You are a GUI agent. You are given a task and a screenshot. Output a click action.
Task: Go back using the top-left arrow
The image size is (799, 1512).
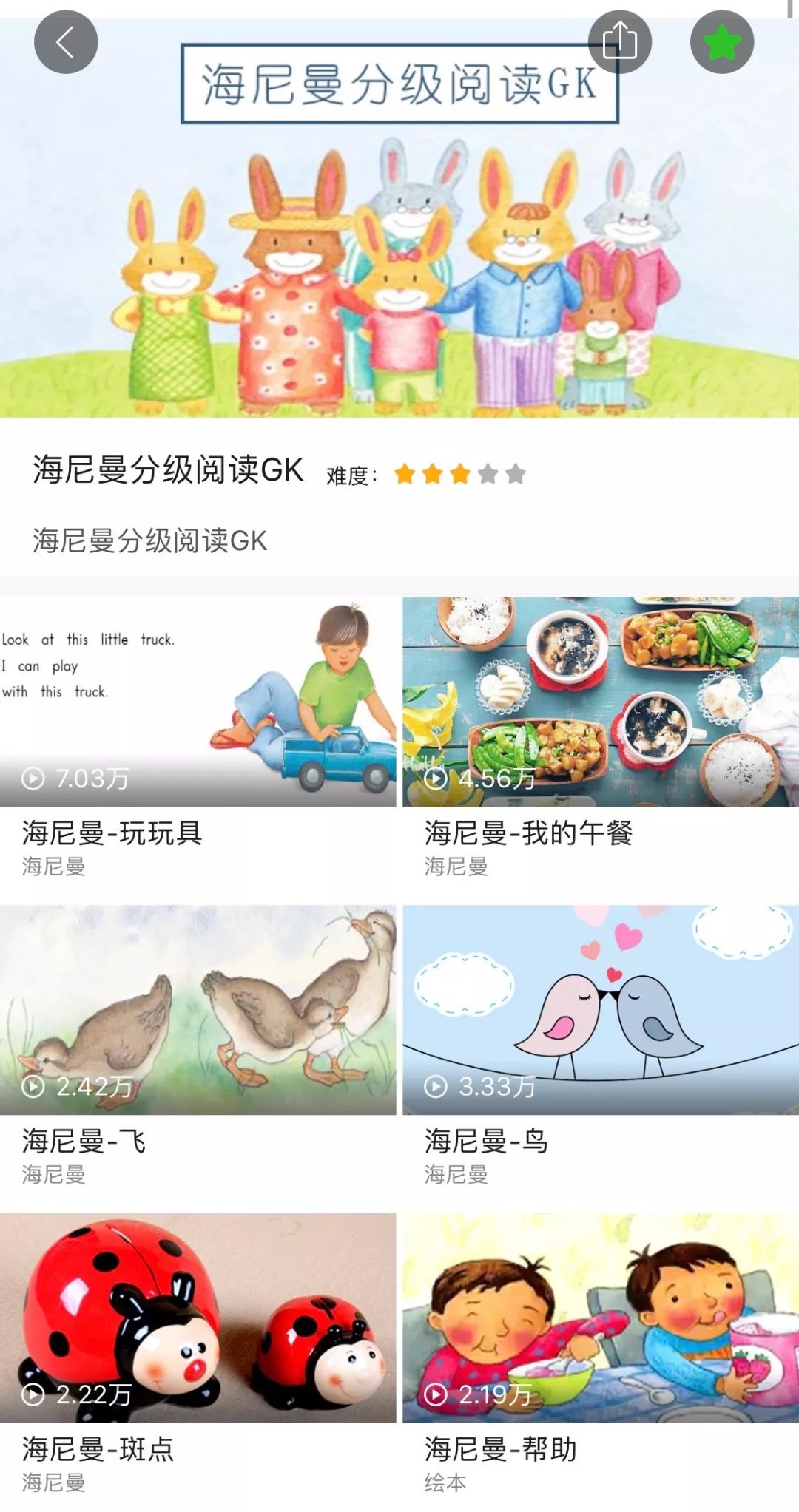66,42
